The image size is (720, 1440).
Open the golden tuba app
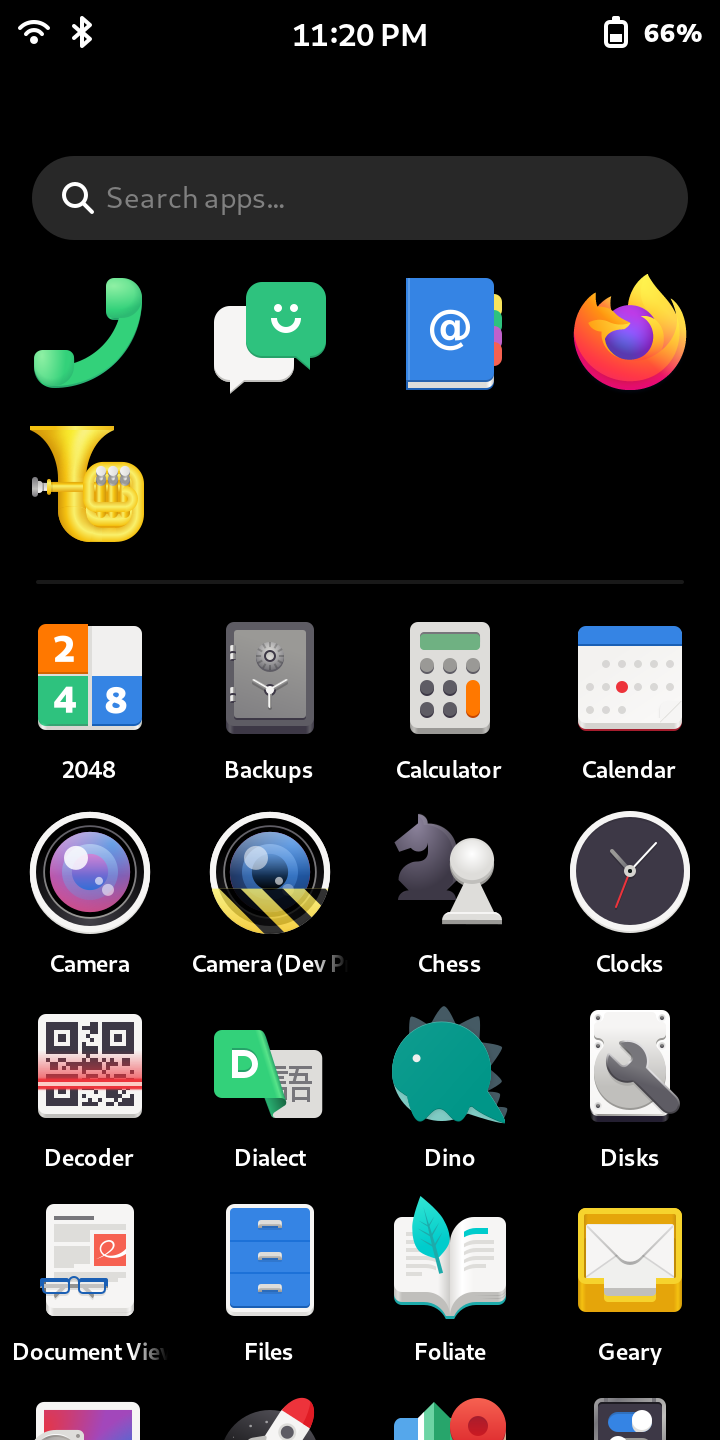tap(89, 483)
